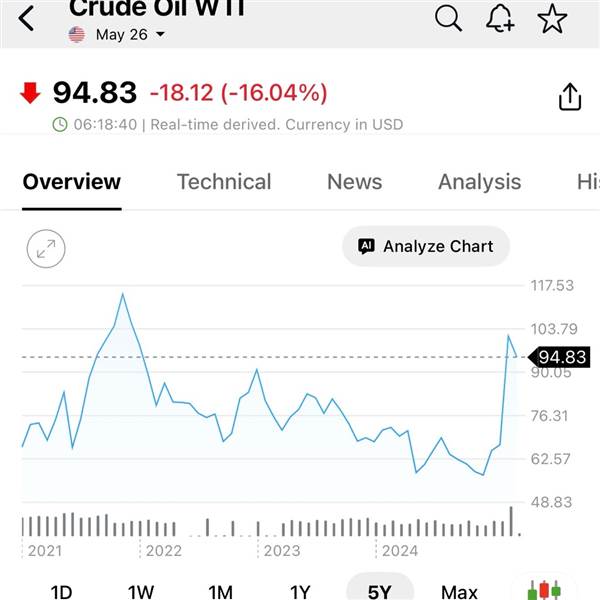
Task: Add a price alert with the bell
Action: pos(500,18)
